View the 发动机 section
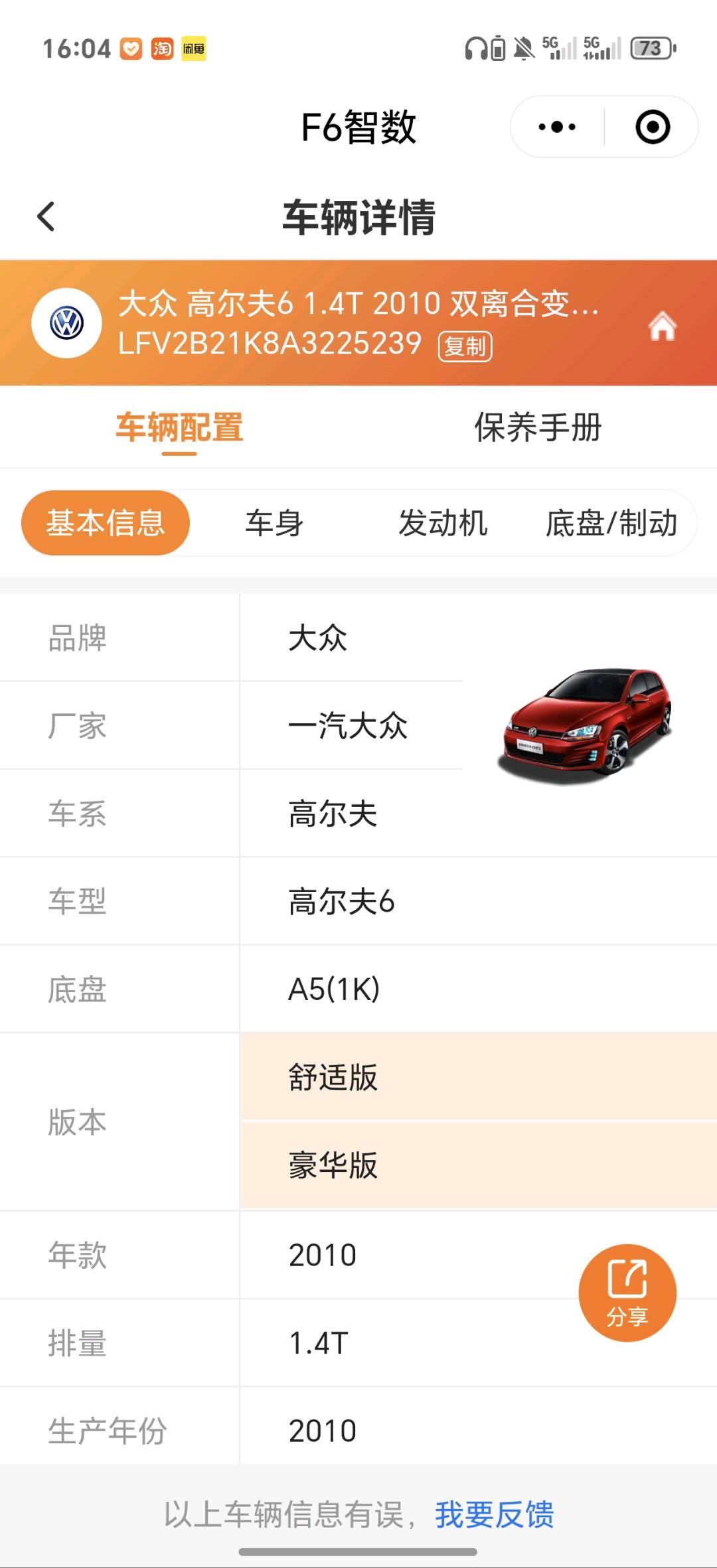The height and width of the screenshot is (1568, 717). [x=443, y=523]
